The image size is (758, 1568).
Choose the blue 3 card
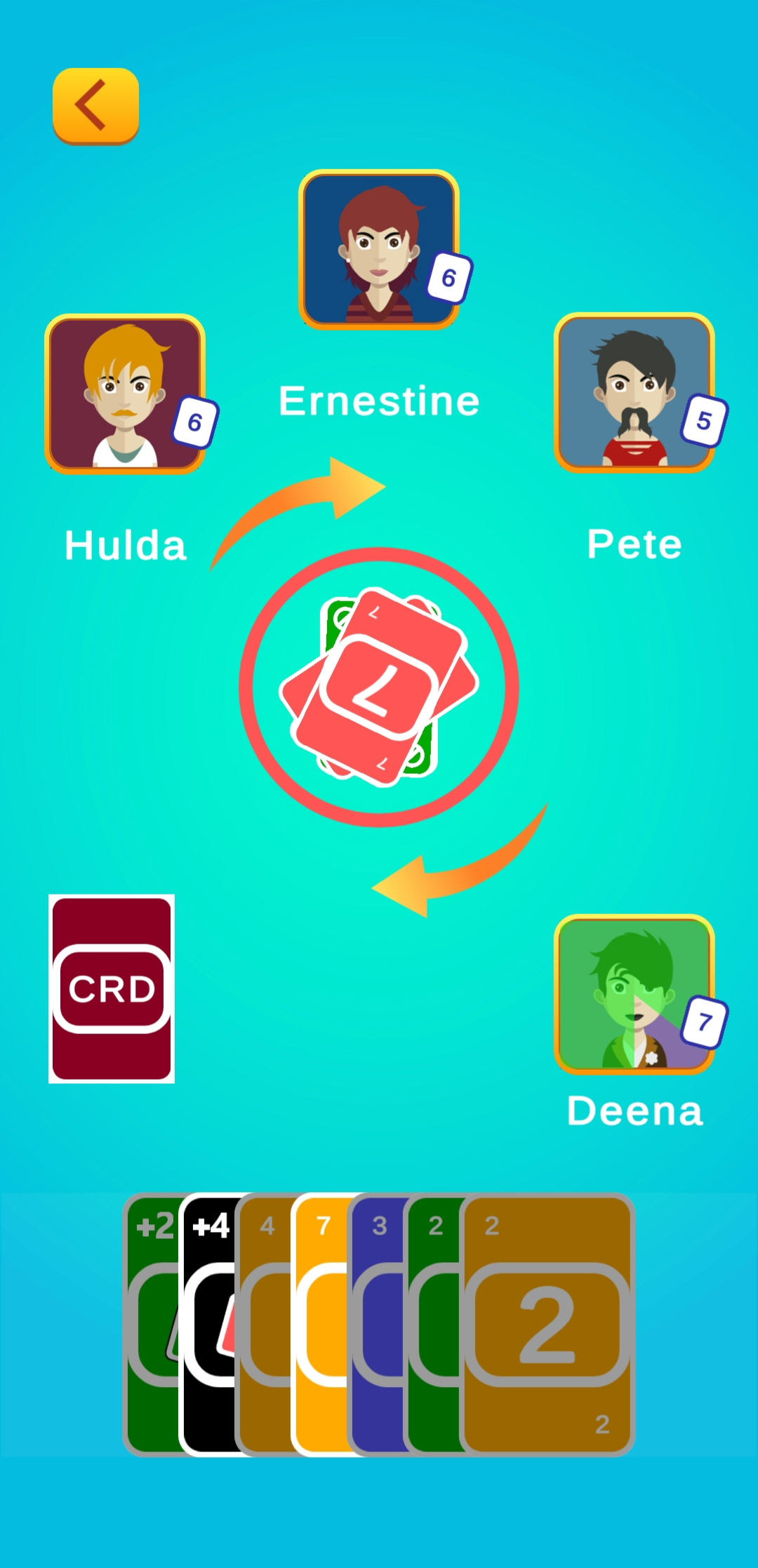(x=375, y=1322)
